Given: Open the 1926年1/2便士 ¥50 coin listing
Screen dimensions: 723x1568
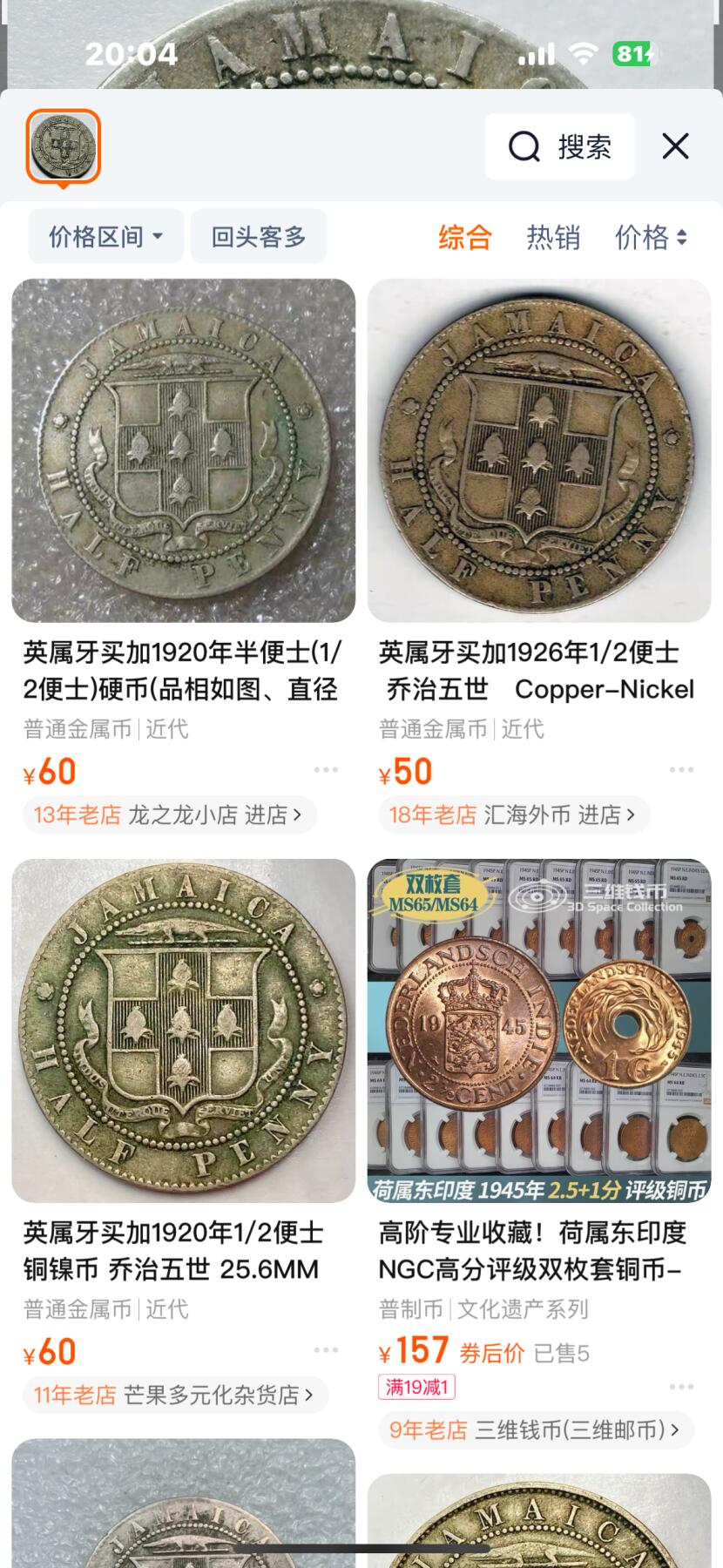Looking at the screenshot, I should coord(539,450).
